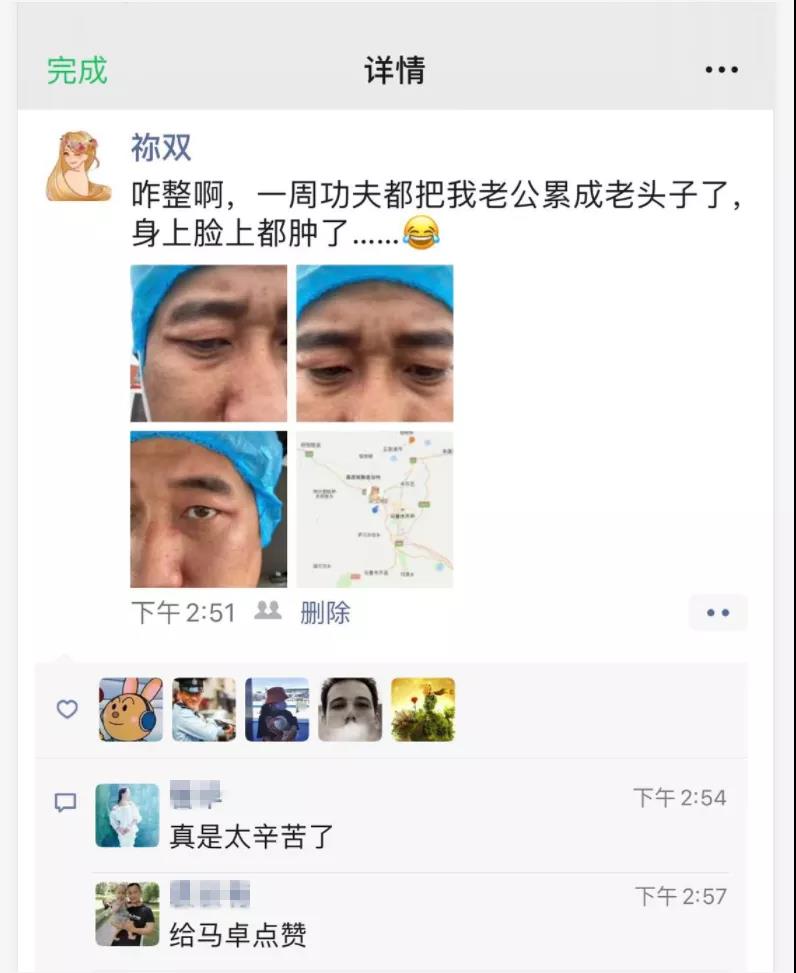Open the like and comment two-dot button
The image size is (796, 973).
[x=718, y=613]
